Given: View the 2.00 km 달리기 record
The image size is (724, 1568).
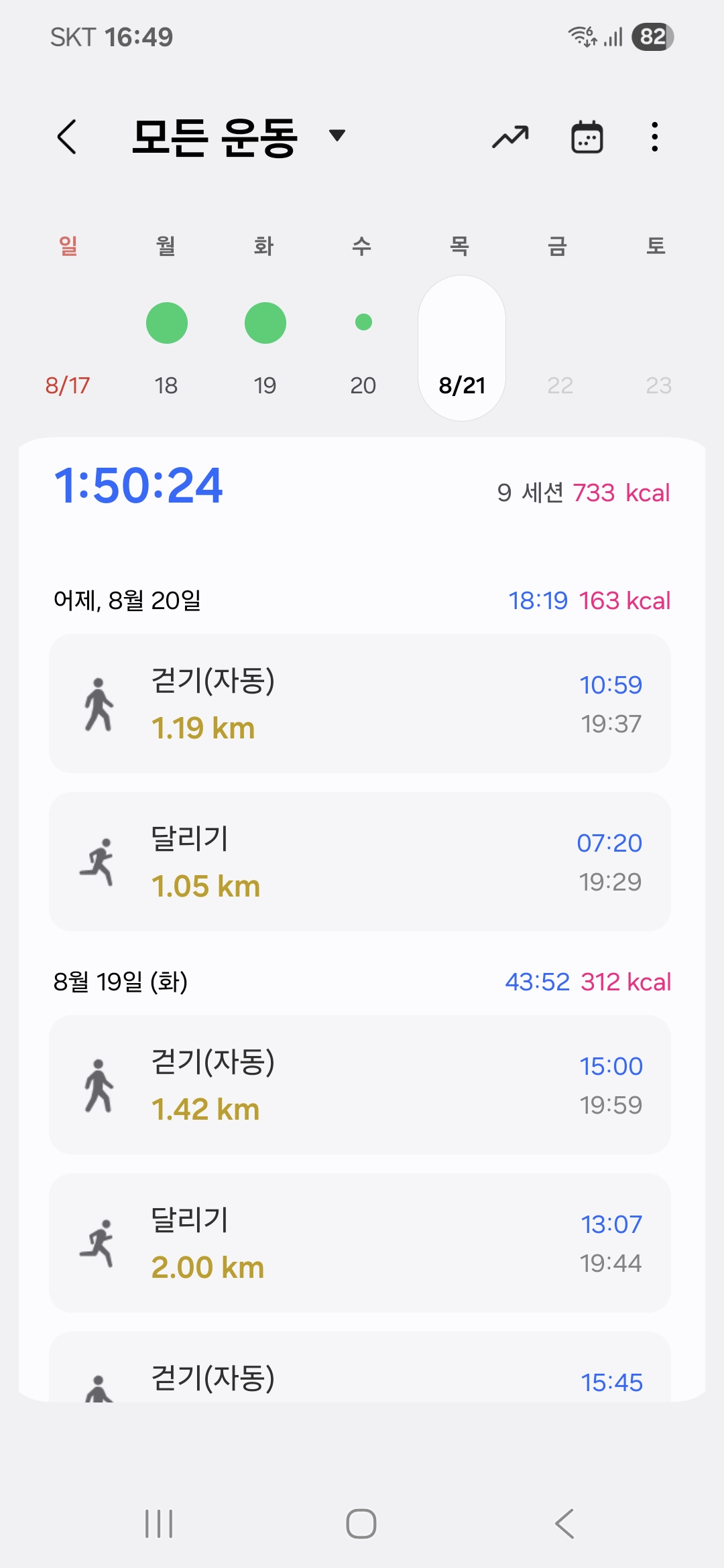Looking at the screenshot, I should tap(360, 1243).
